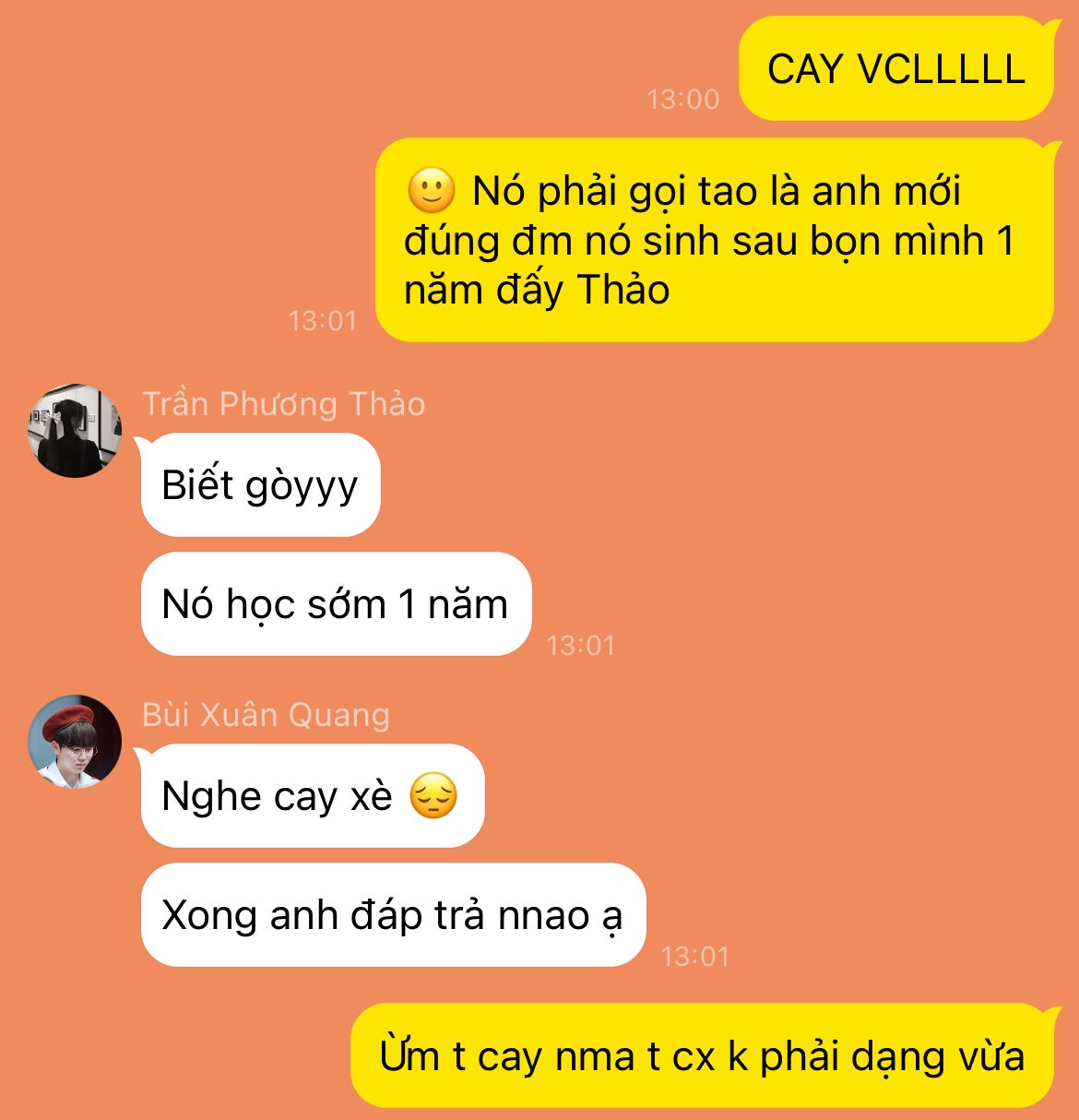Open Trần Phương Thảo's profile avatar
The height and width of the screenshot is (1120, 1079).
[75, 431]
